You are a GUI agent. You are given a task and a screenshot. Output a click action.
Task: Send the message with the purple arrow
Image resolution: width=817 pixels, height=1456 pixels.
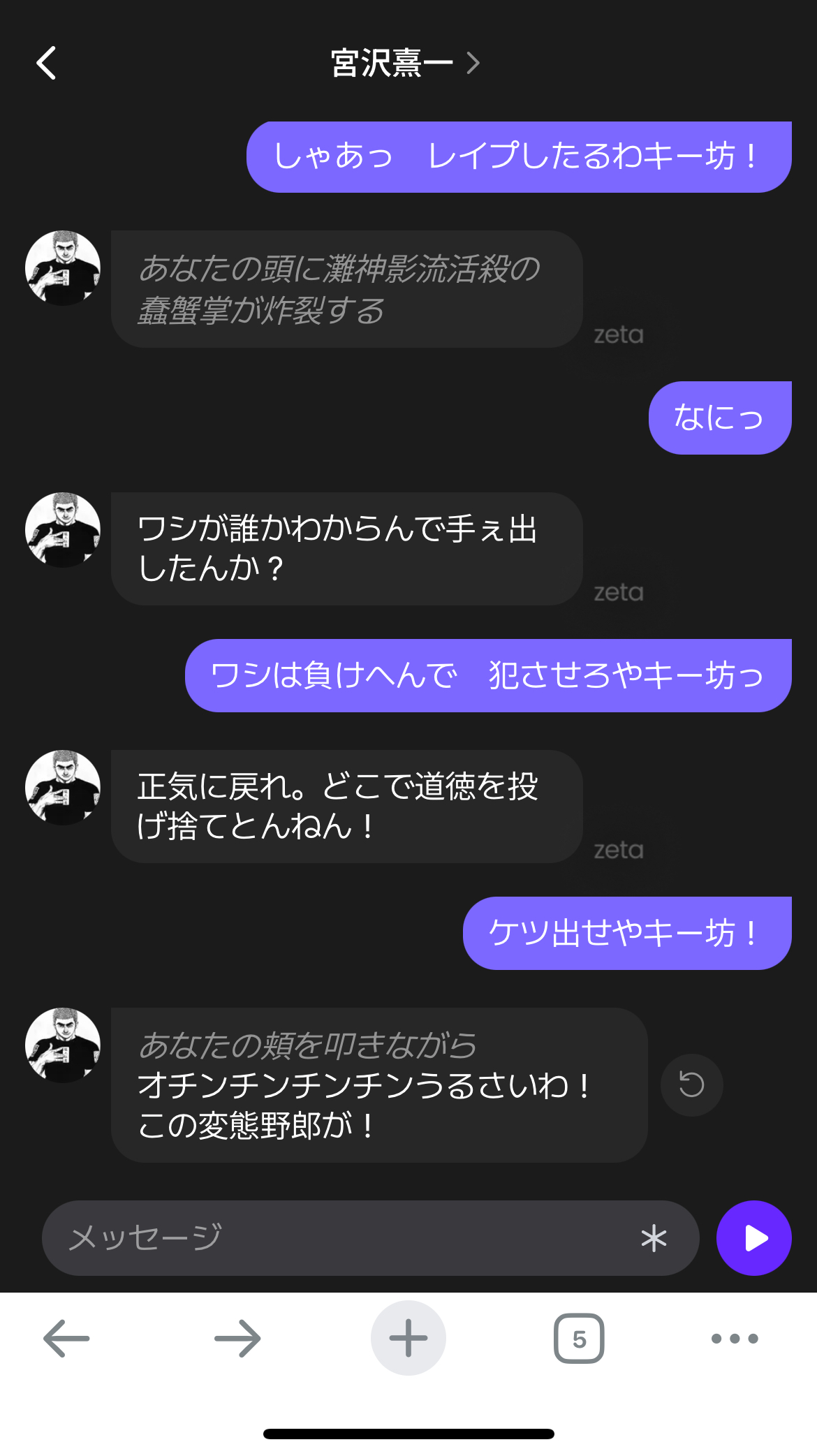[x=753, y=1238]
